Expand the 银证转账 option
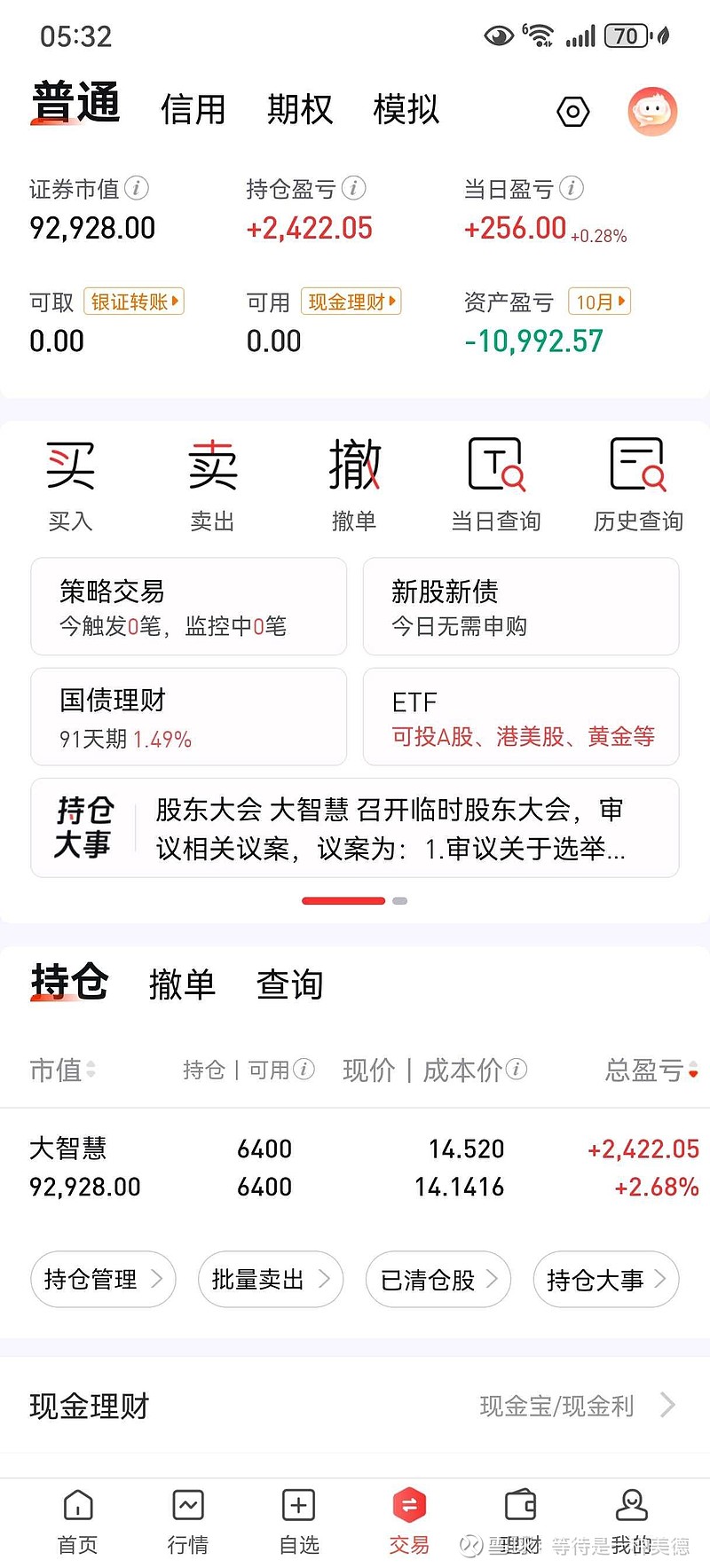This screenshot has width=710, height=1568. [x=134, y=302]
